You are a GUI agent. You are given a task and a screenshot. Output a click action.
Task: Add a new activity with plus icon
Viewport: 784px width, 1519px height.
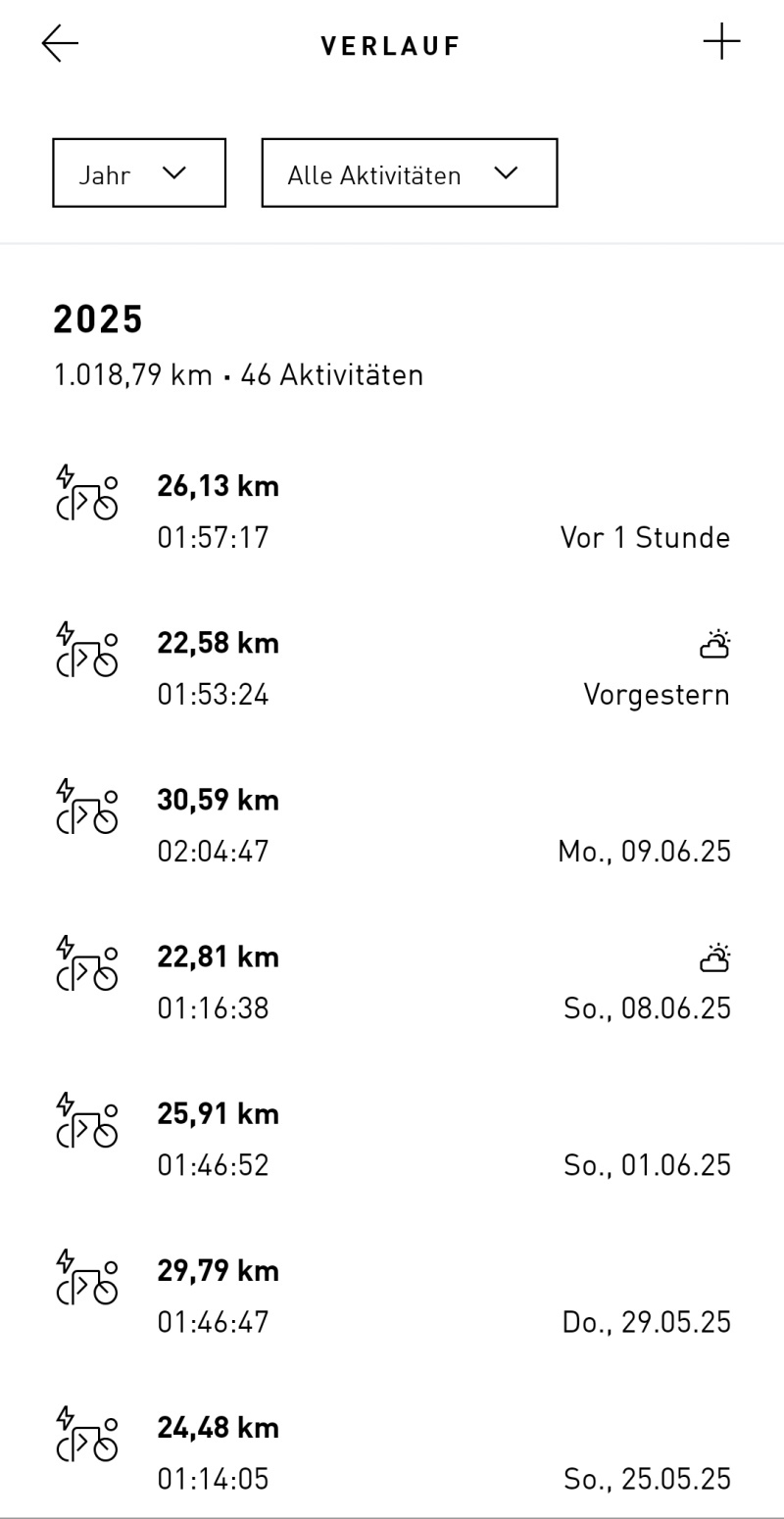pos(721,42)
